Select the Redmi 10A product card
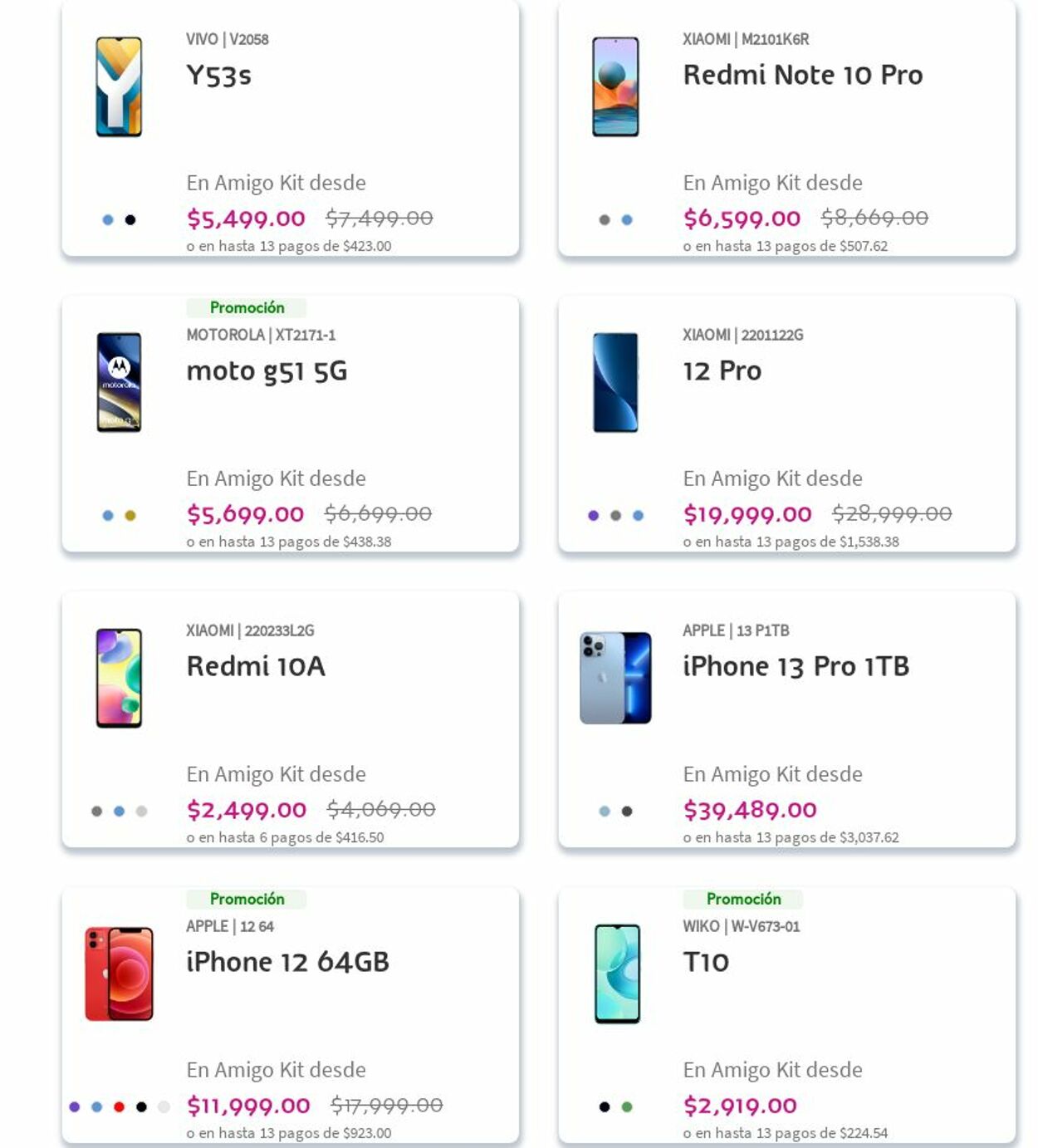The image size is (1038, 1148). point(256,667)
